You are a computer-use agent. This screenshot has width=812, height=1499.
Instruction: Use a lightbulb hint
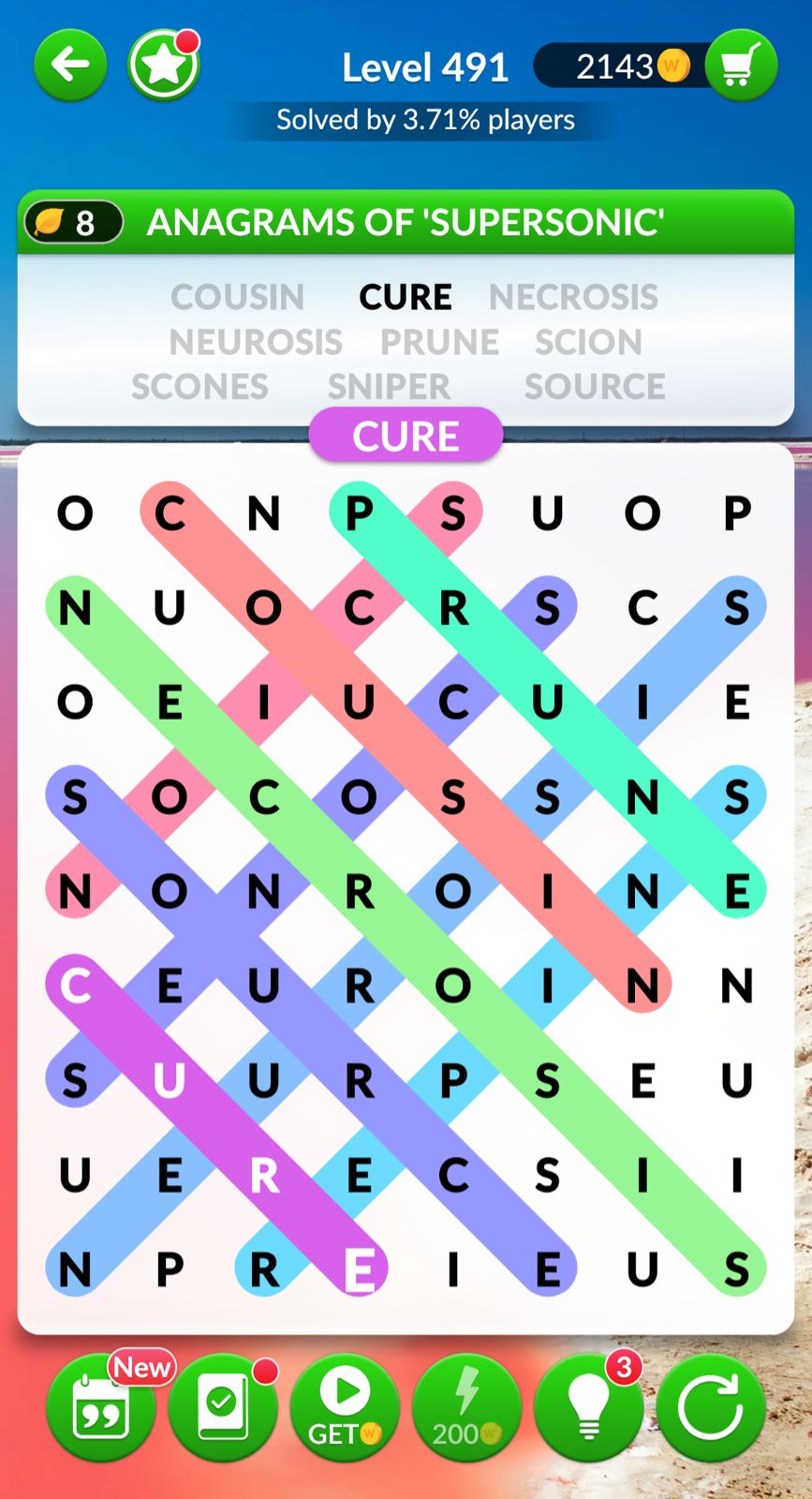coord(588,1408)
